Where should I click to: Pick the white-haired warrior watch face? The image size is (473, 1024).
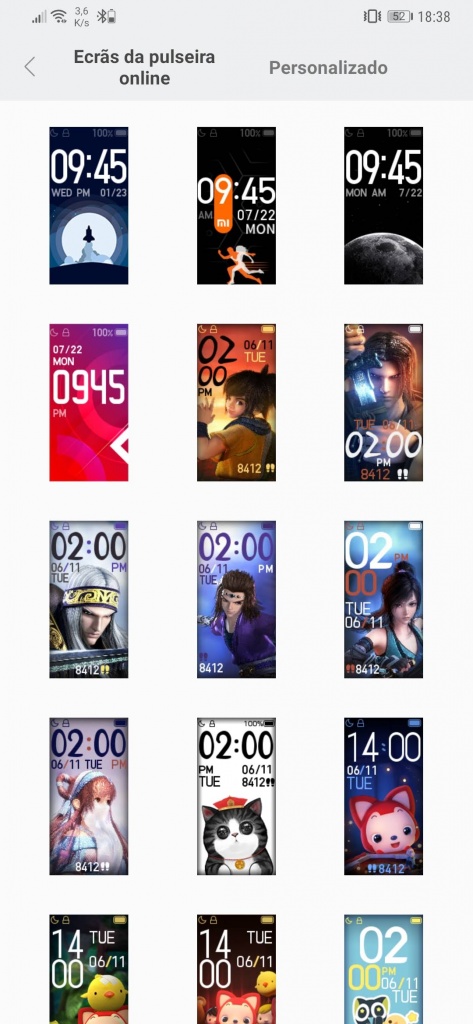click(89, 600)
